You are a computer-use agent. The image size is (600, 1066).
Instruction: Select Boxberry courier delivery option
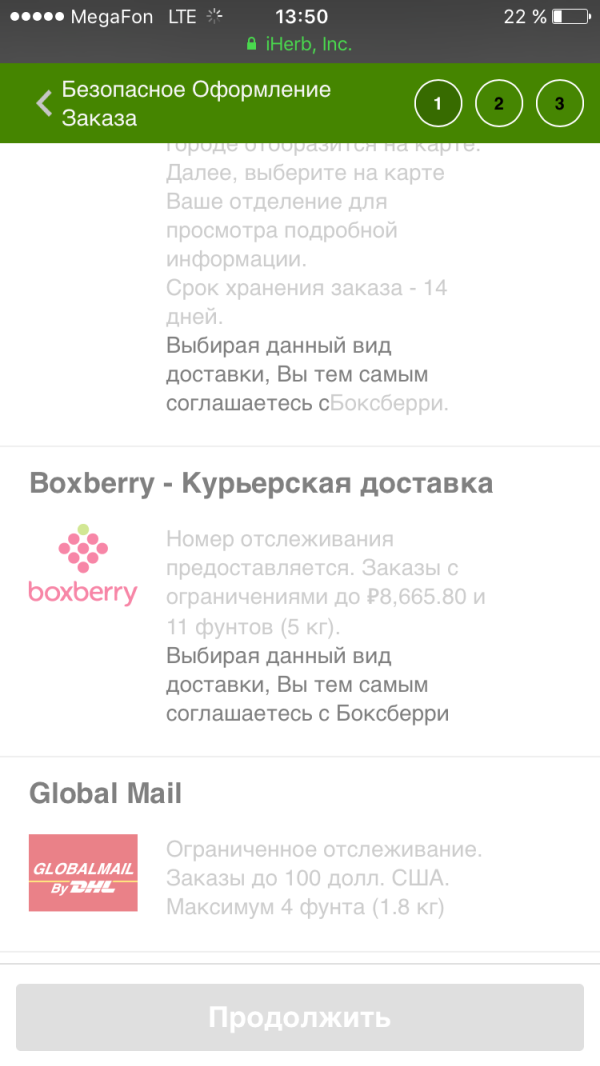300,602
